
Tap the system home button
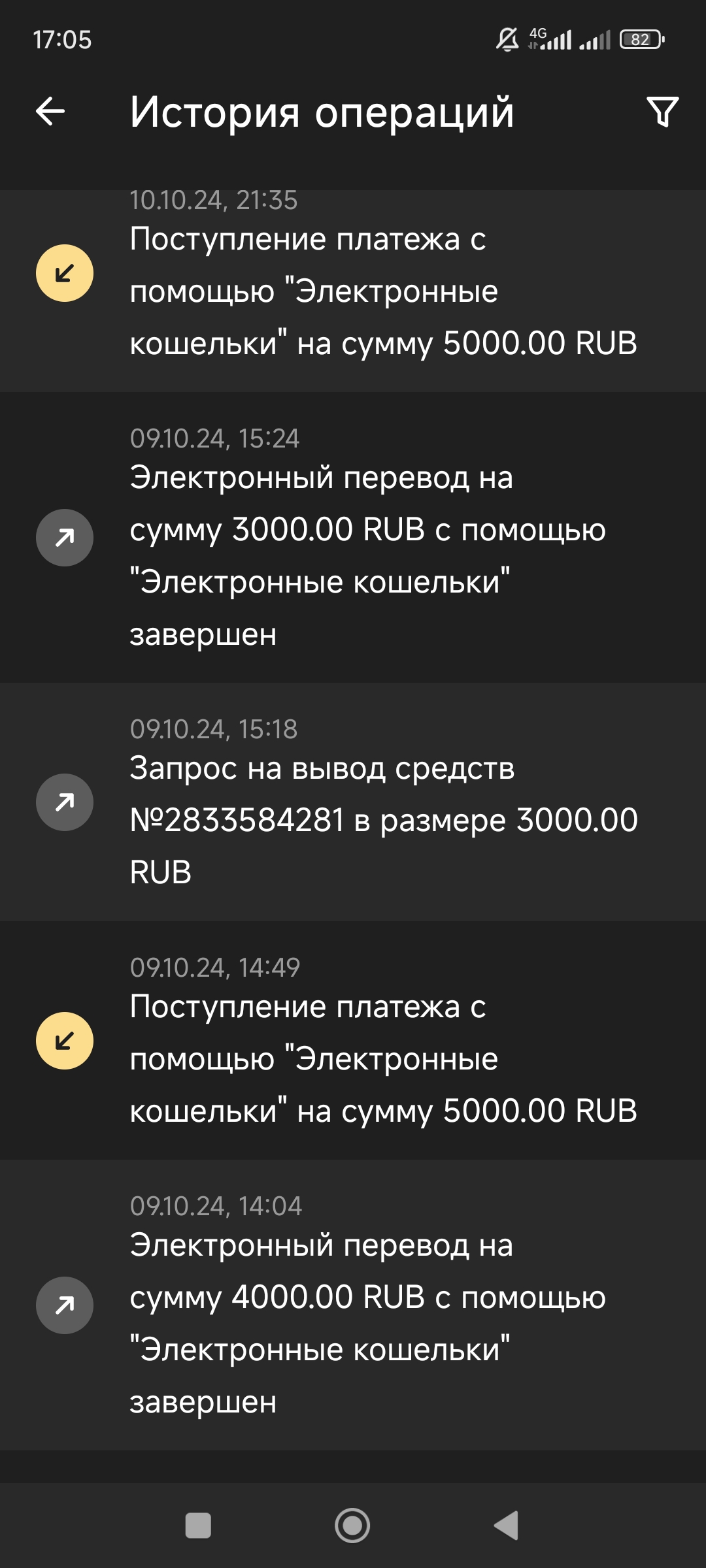[x=352, y=1526]
